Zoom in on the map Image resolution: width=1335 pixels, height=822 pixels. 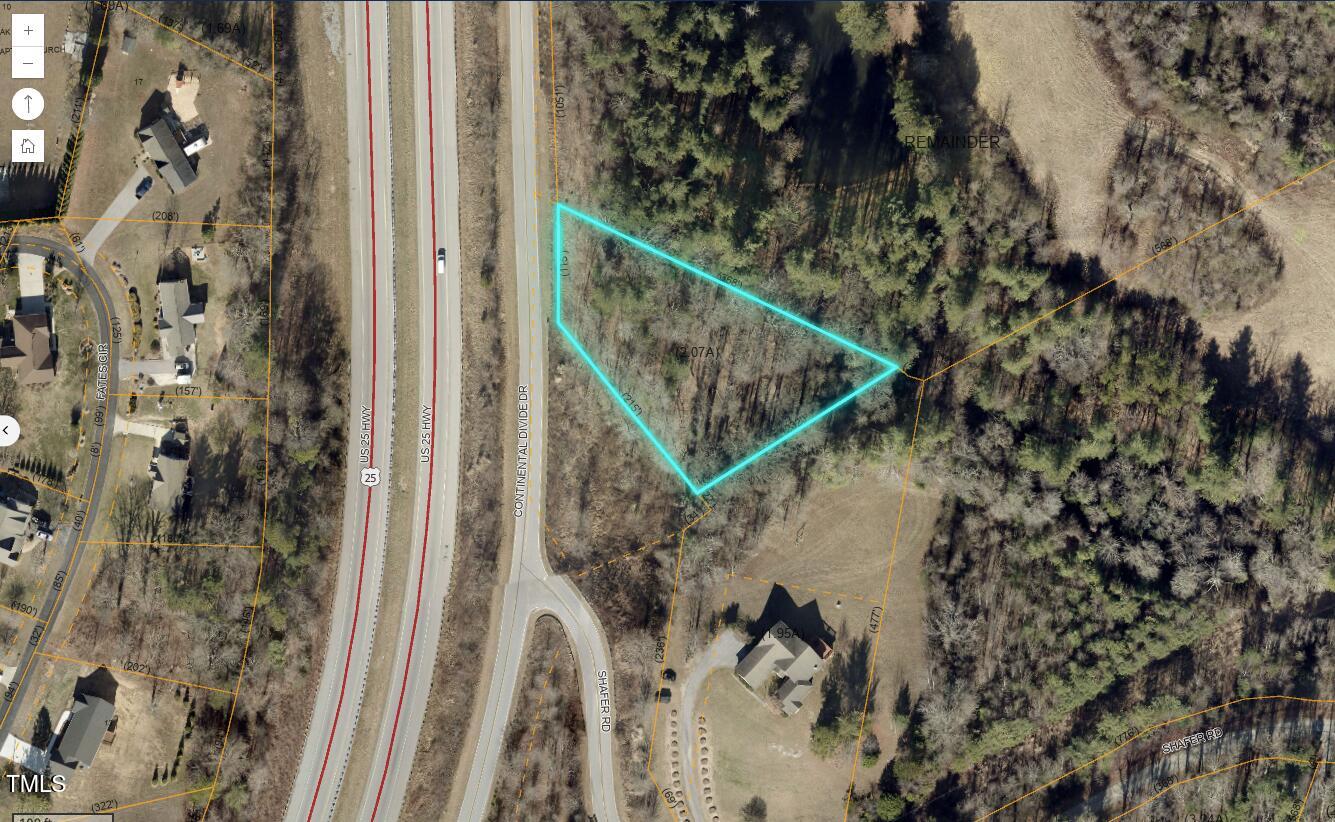point(28,30)
